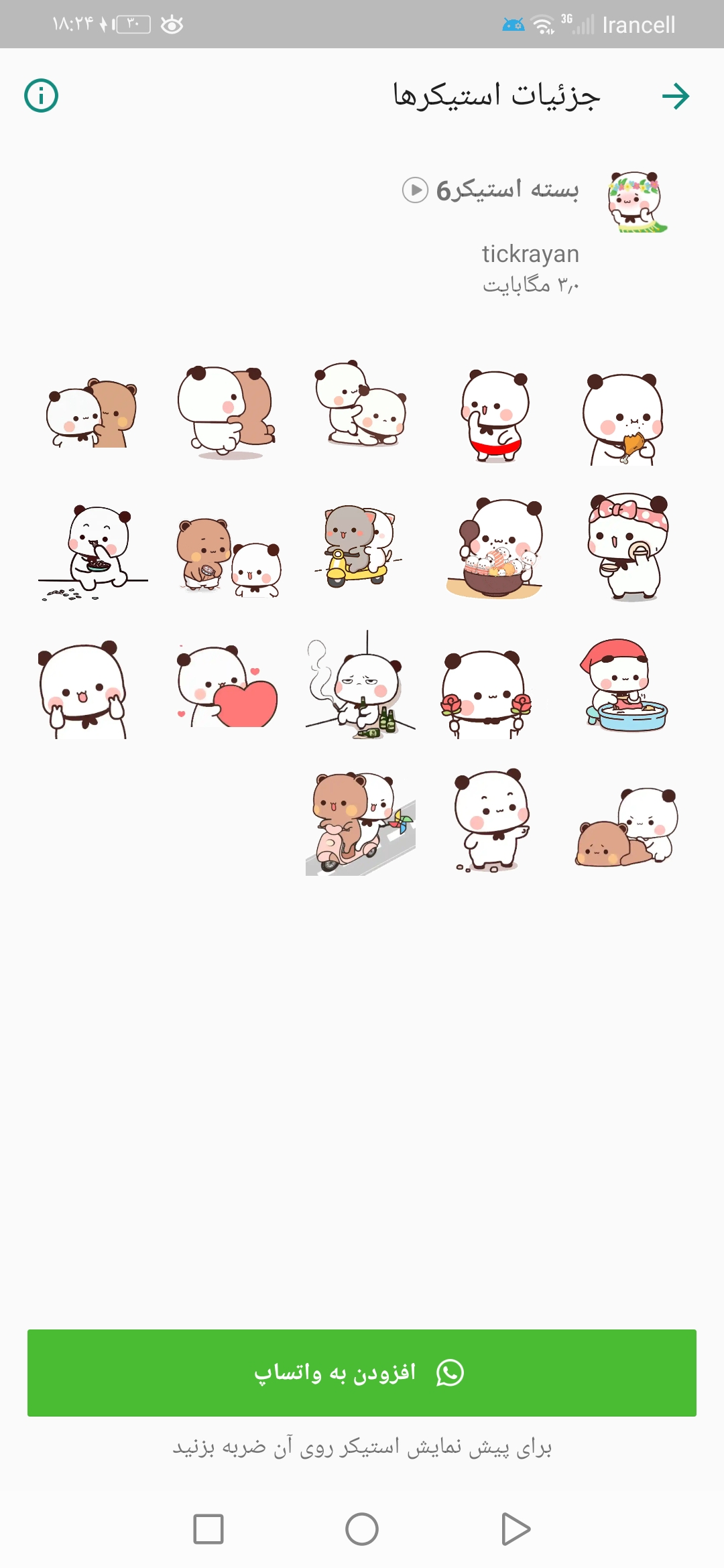Preview the grey cat on yellow scooter sticker

360,547
